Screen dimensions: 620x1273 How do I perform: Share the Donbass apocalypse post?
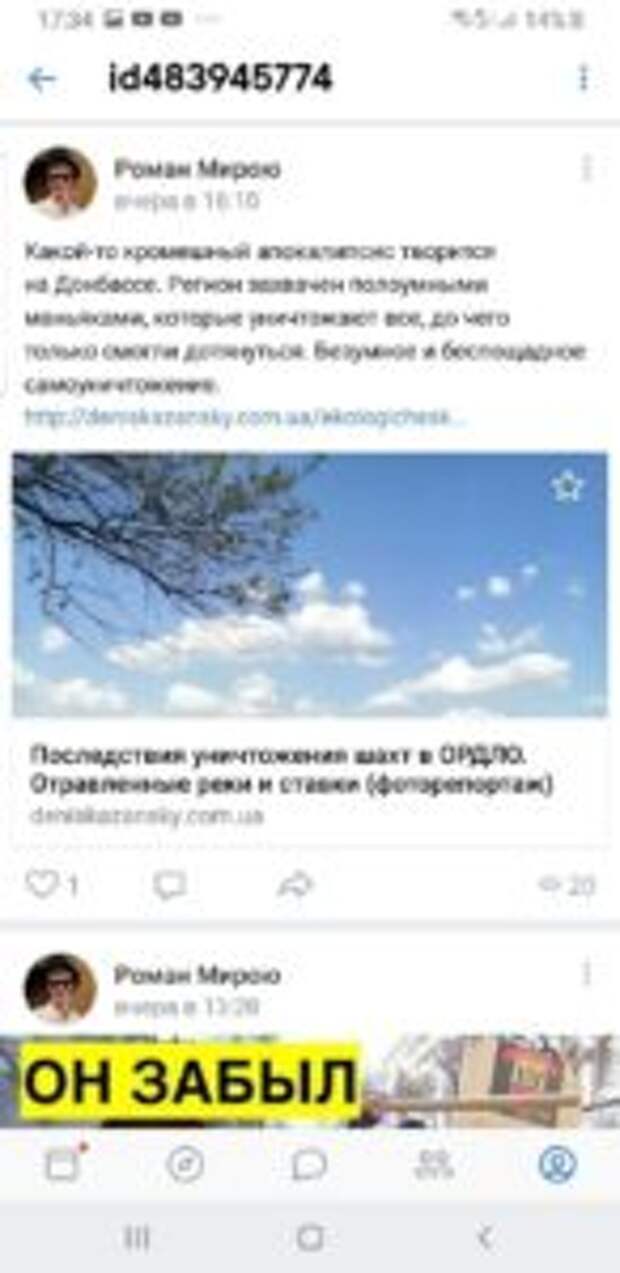pyautogui.click(x=295, y=884)
